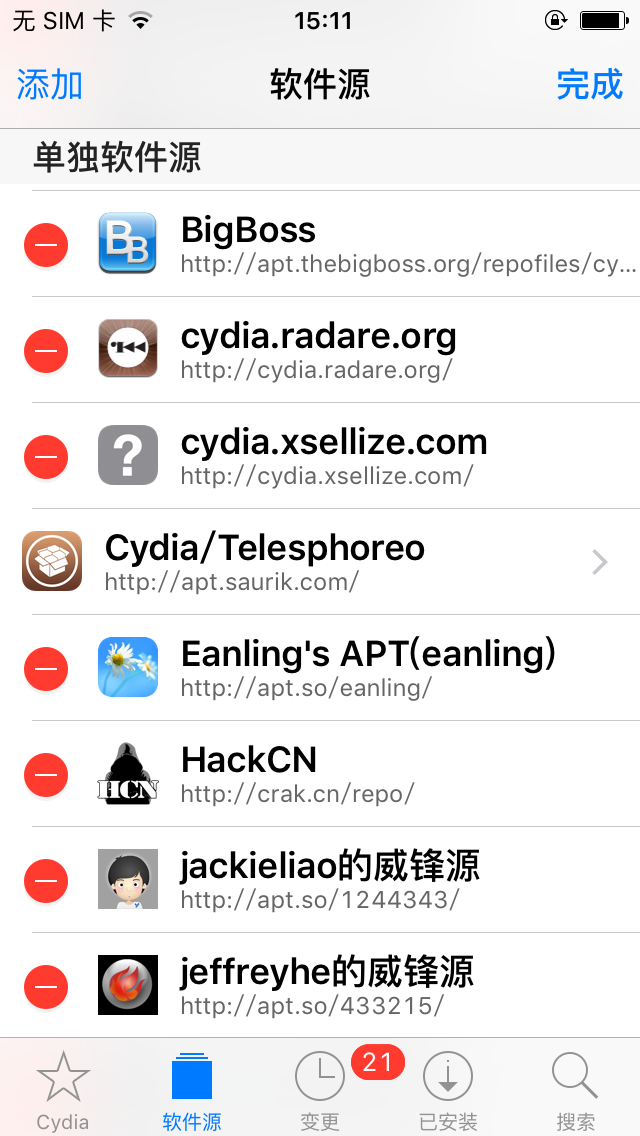This screenshot has width=640, height=1136.
Task: Delete the jeffreyhe的威锋源 entry
Action: pyautogui.click(x=46, y=986)
